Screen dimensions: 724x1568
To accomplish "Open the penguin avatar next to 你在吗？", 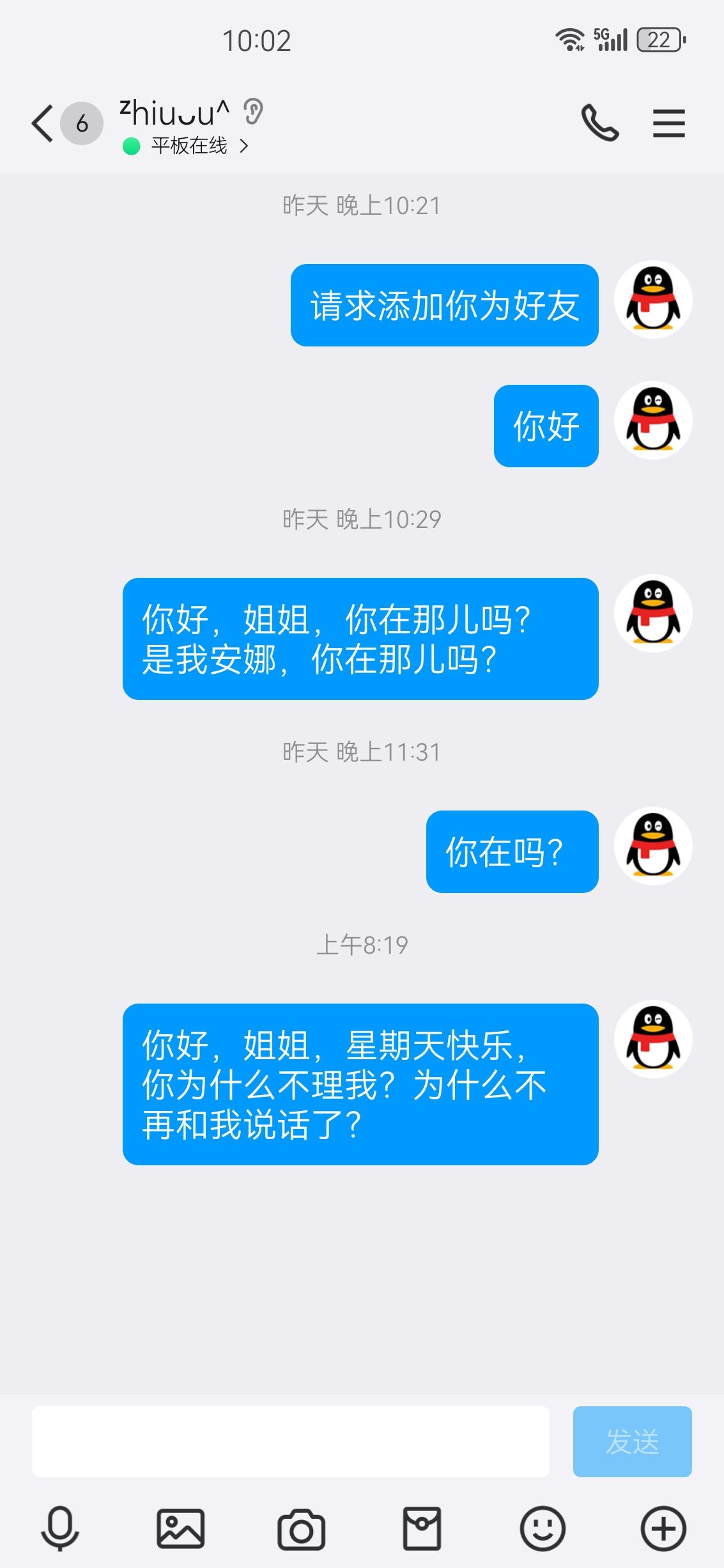I will point(652,846).
